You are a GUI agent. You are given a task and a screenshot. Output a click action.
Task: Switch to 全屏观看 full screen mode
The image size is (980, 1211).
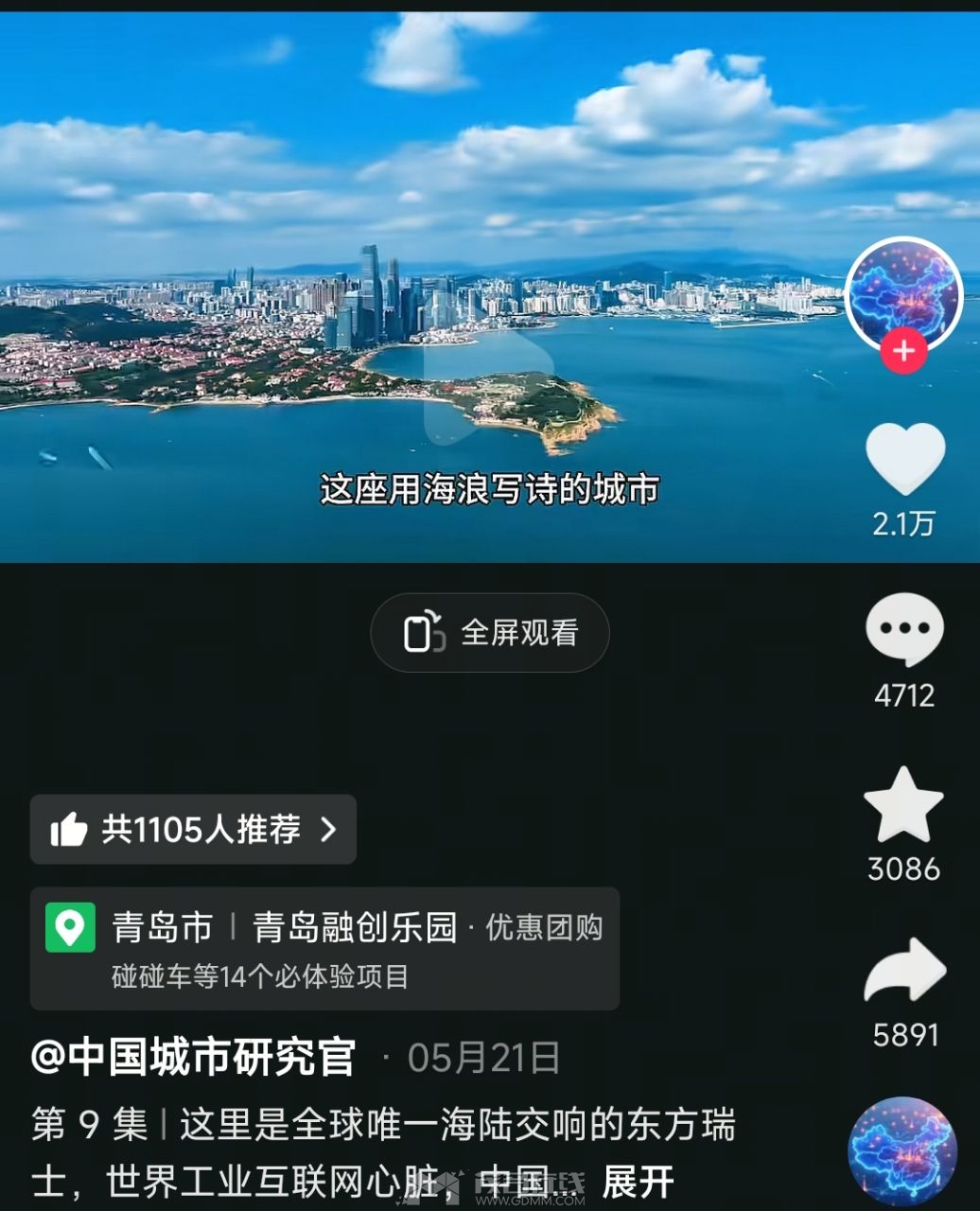click(490, 633)
